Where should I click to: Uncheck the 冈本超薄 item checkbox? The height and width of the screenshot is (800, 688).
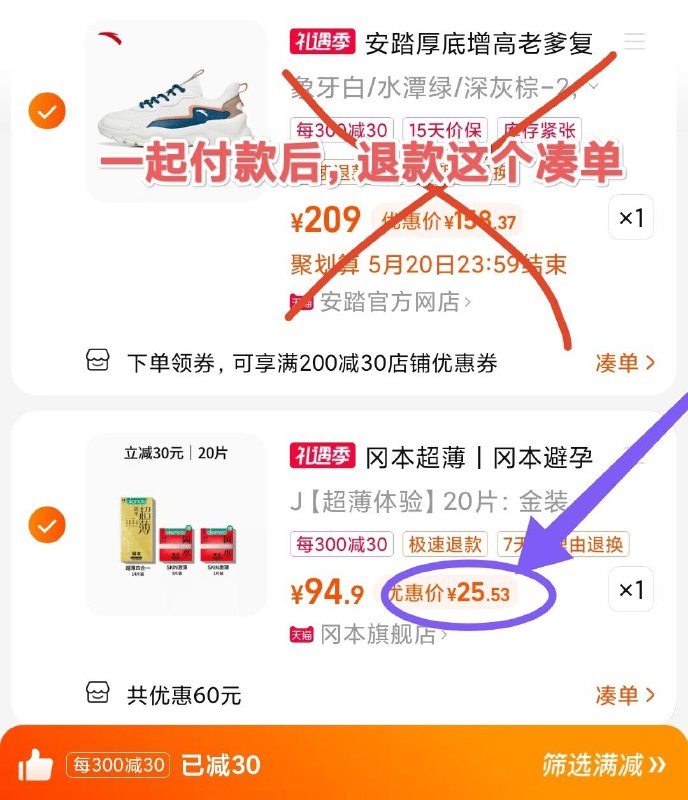[x=47, y=524]
